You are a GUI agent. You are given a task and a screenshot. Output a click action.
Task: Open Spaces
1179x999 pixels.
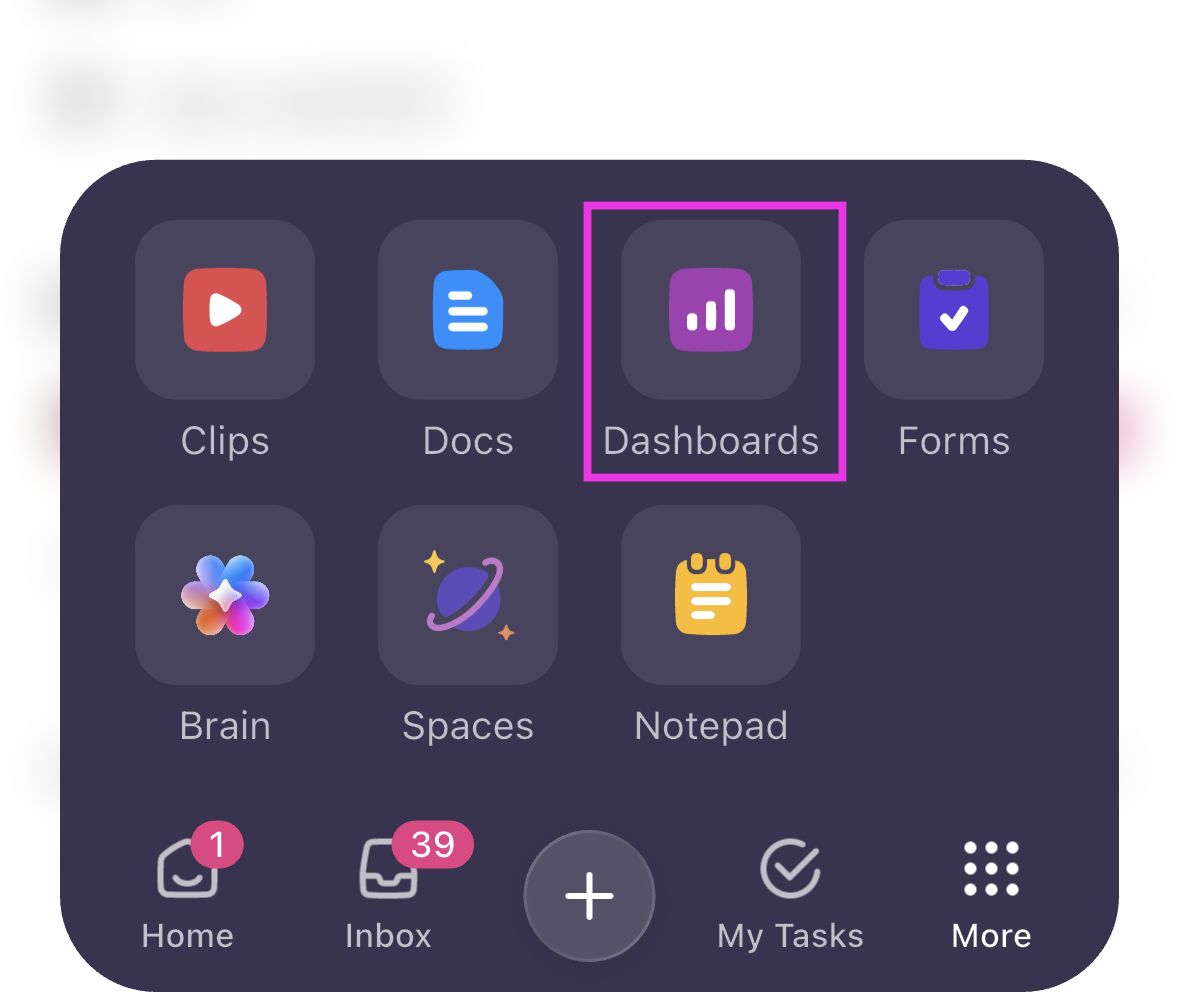point(468,595)
